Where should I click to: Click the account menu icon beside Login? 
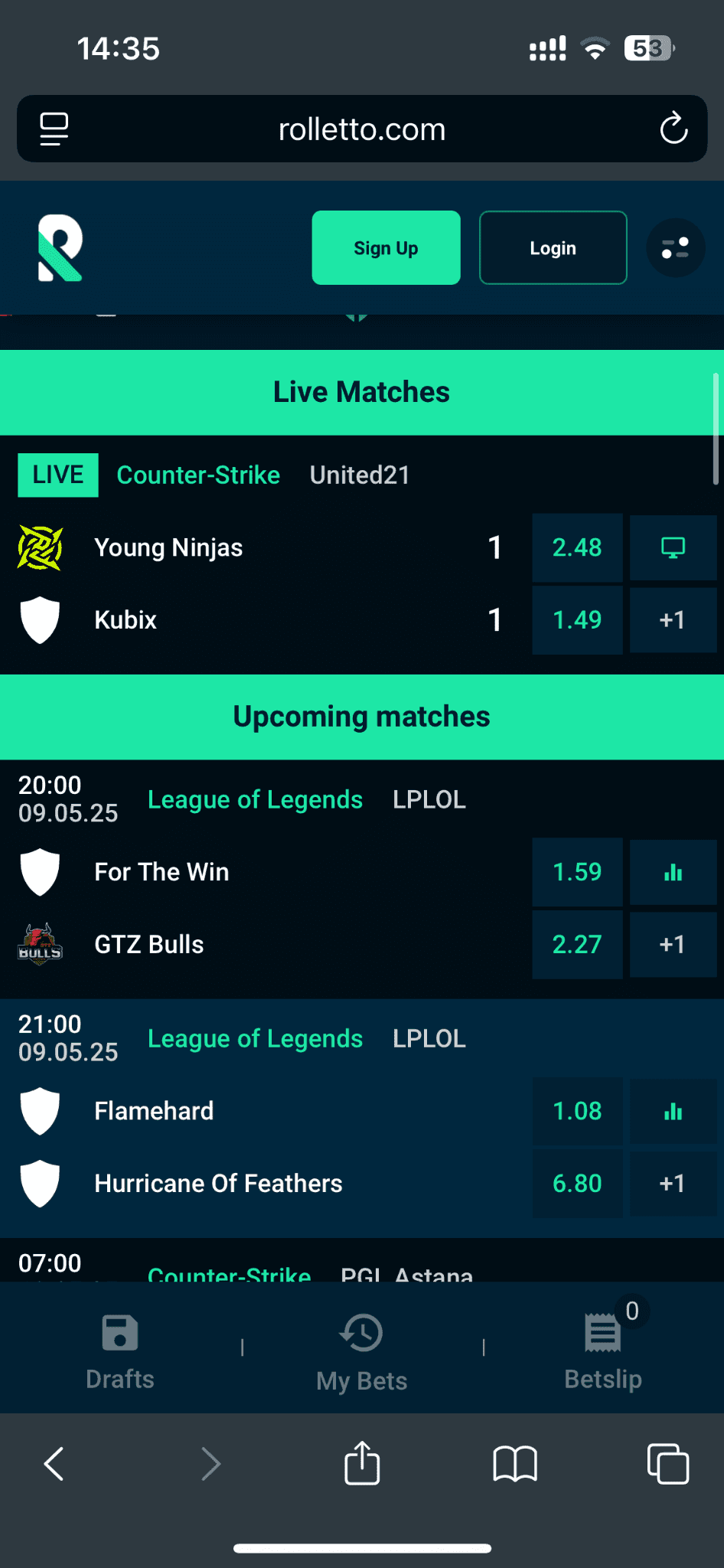point(674,247)
